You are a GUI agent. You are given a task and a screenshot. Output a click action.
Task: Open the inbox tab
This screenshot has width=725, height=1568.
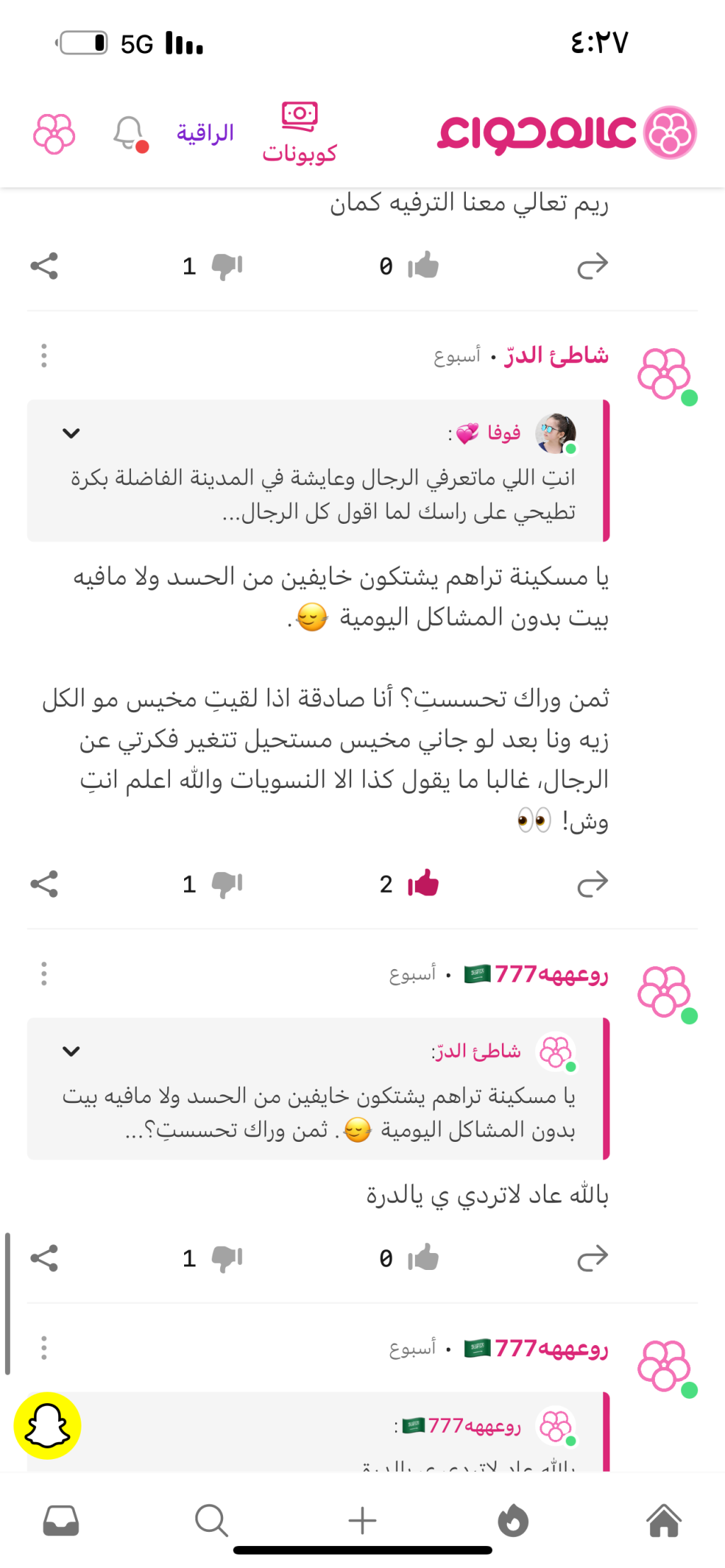[x=61, y=1521]
